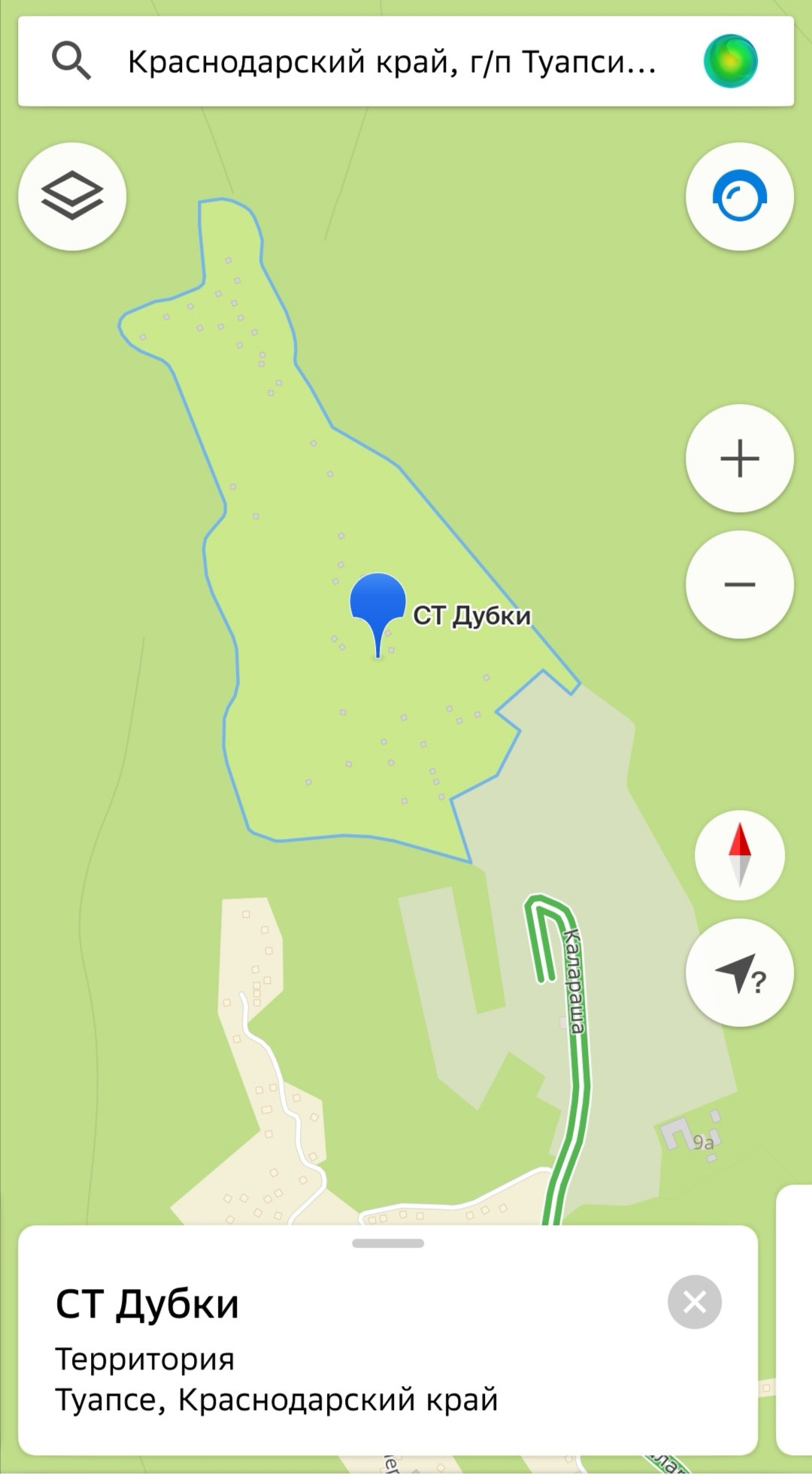Viewport: 812px width, 1474px height.
Task: Open the map layers selector
Action: (x=72, y=196)
